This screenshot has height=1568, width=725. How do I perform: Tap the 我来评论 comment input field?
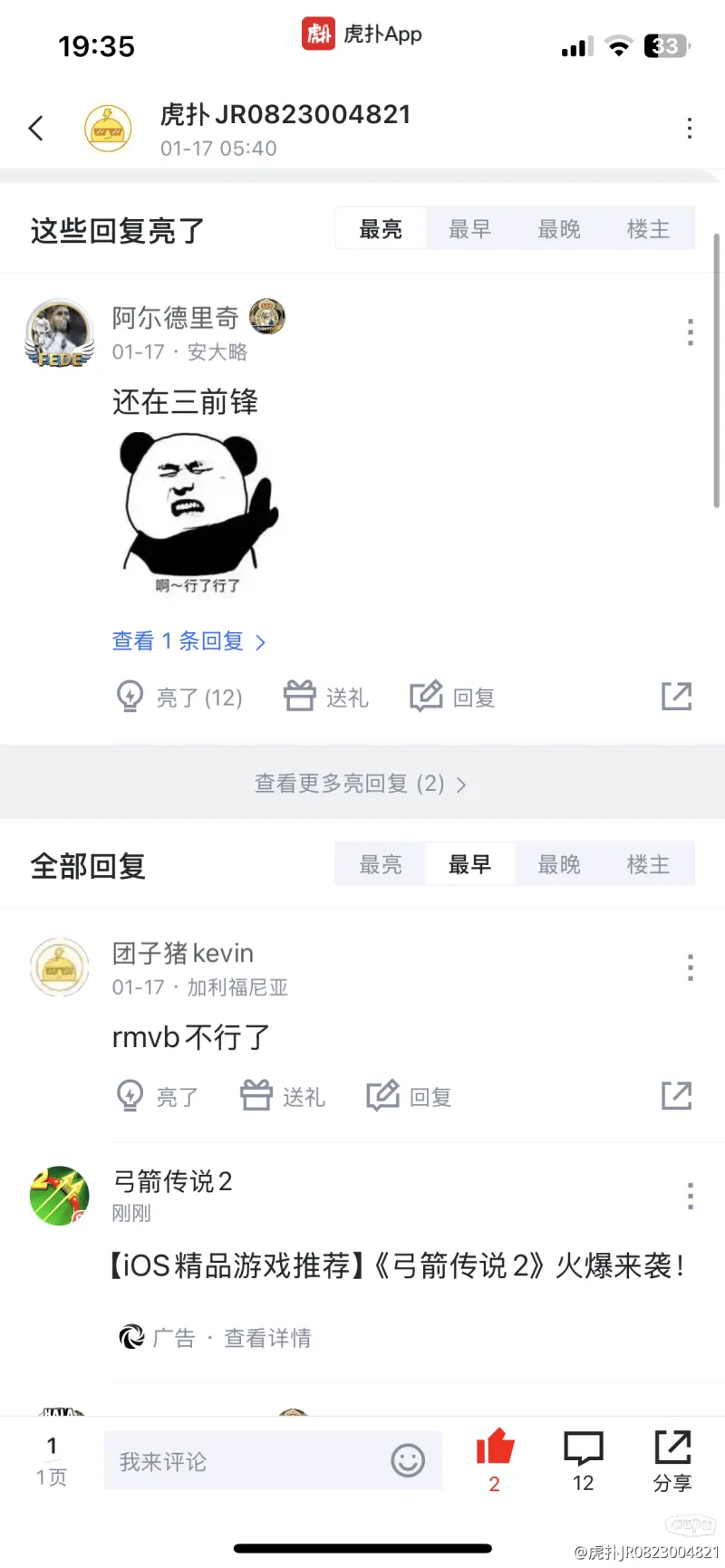click(x=245, y=1460)
